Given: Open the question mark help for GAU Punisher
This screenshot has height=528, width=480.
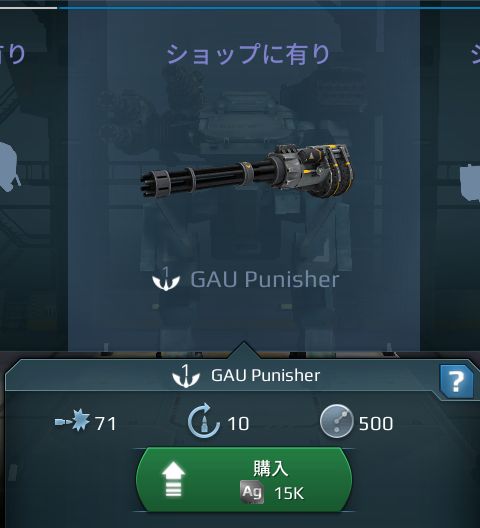Looking at the screenshot, I should coord(456,382).
